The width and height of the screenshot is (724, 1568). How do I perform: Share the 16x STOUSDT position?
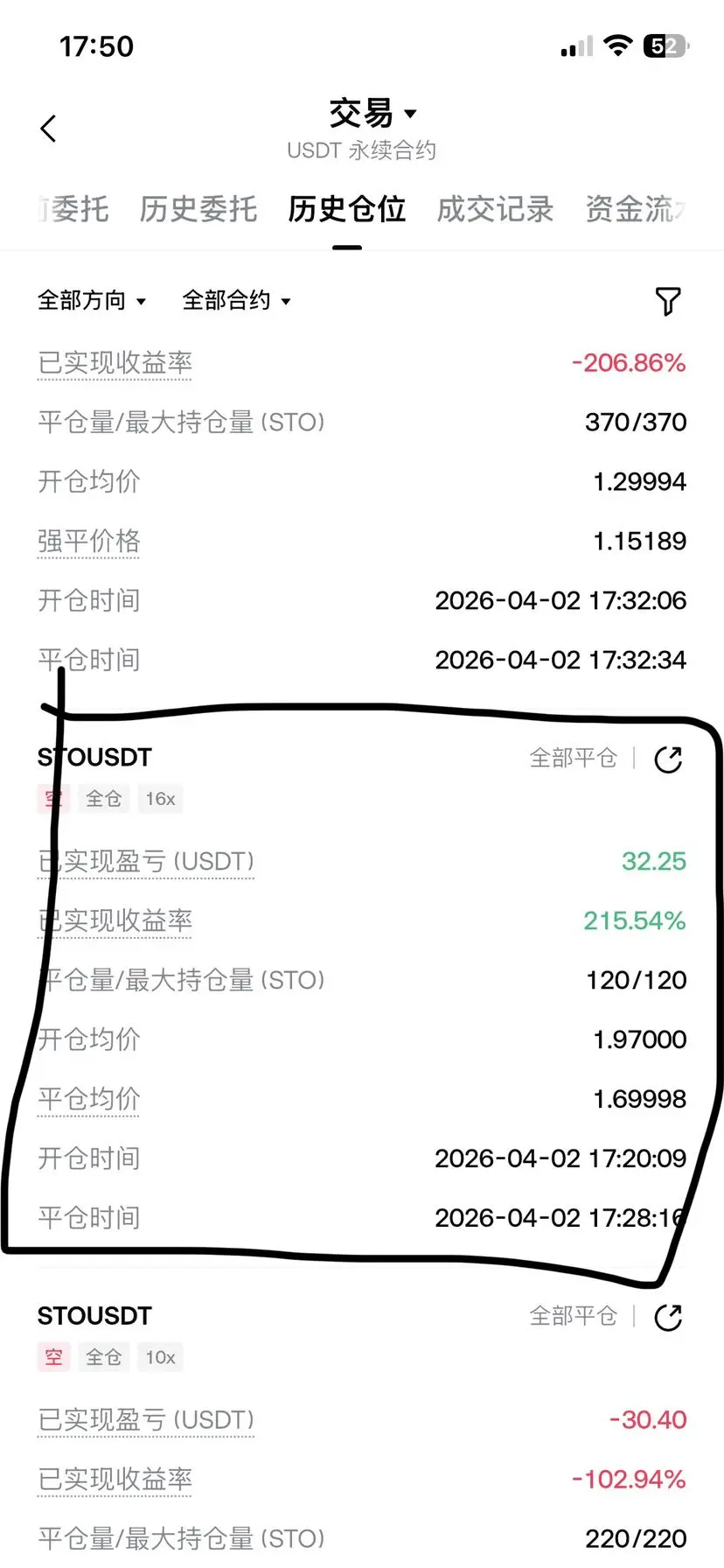pos(668,759)
